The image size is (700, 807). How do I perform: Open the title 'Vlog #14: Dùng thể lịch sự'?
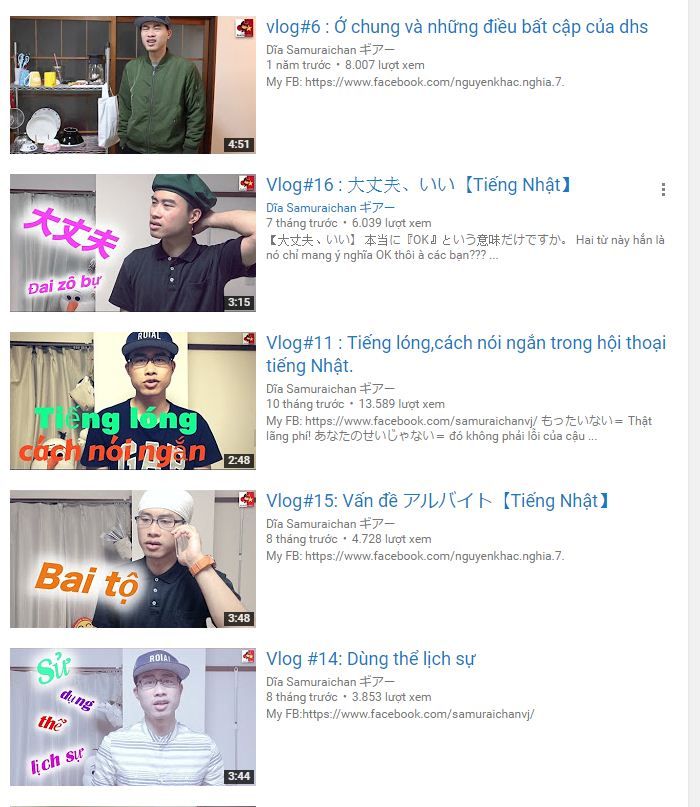[x=370, y=659]
